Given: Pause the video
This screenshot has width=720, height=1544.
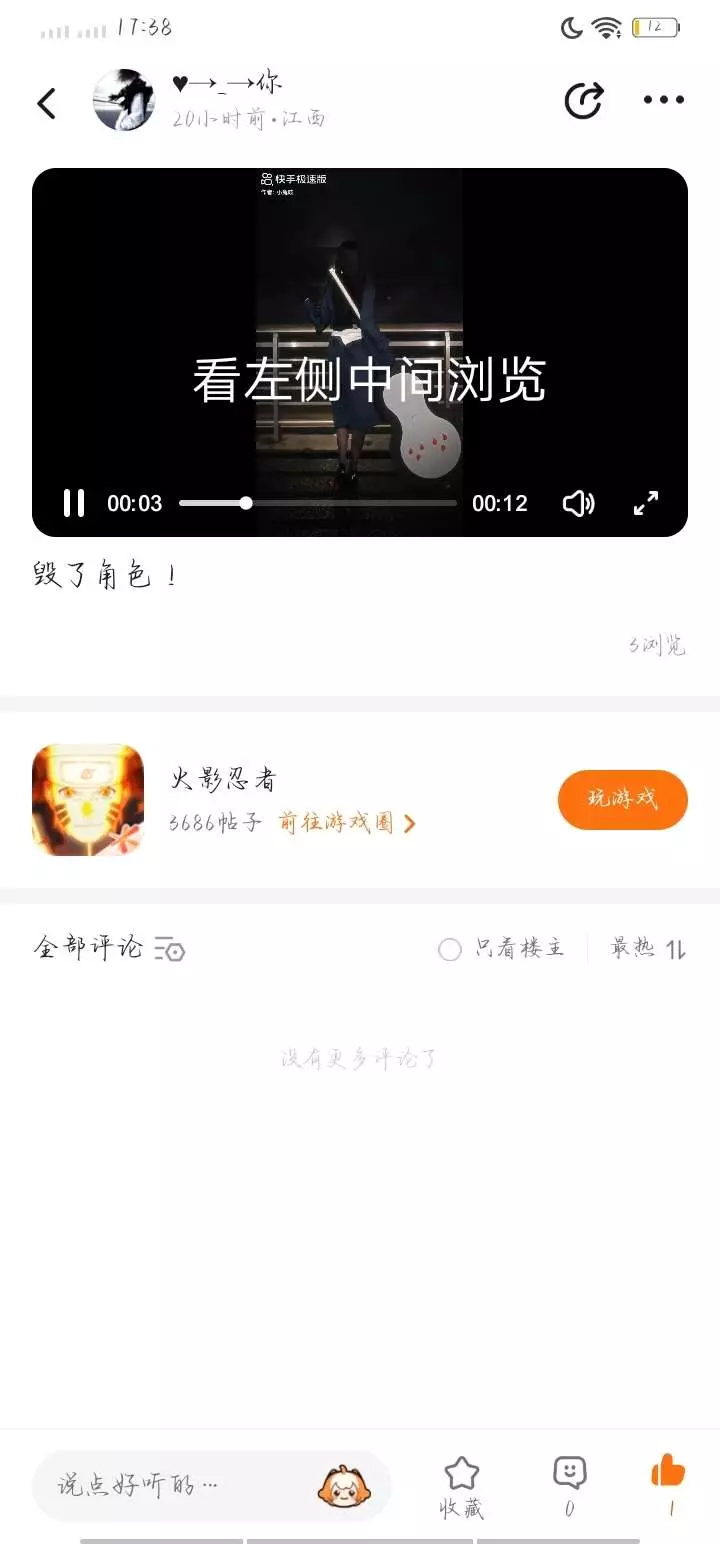Looking at the screenshot, I should tap(74, 503).
